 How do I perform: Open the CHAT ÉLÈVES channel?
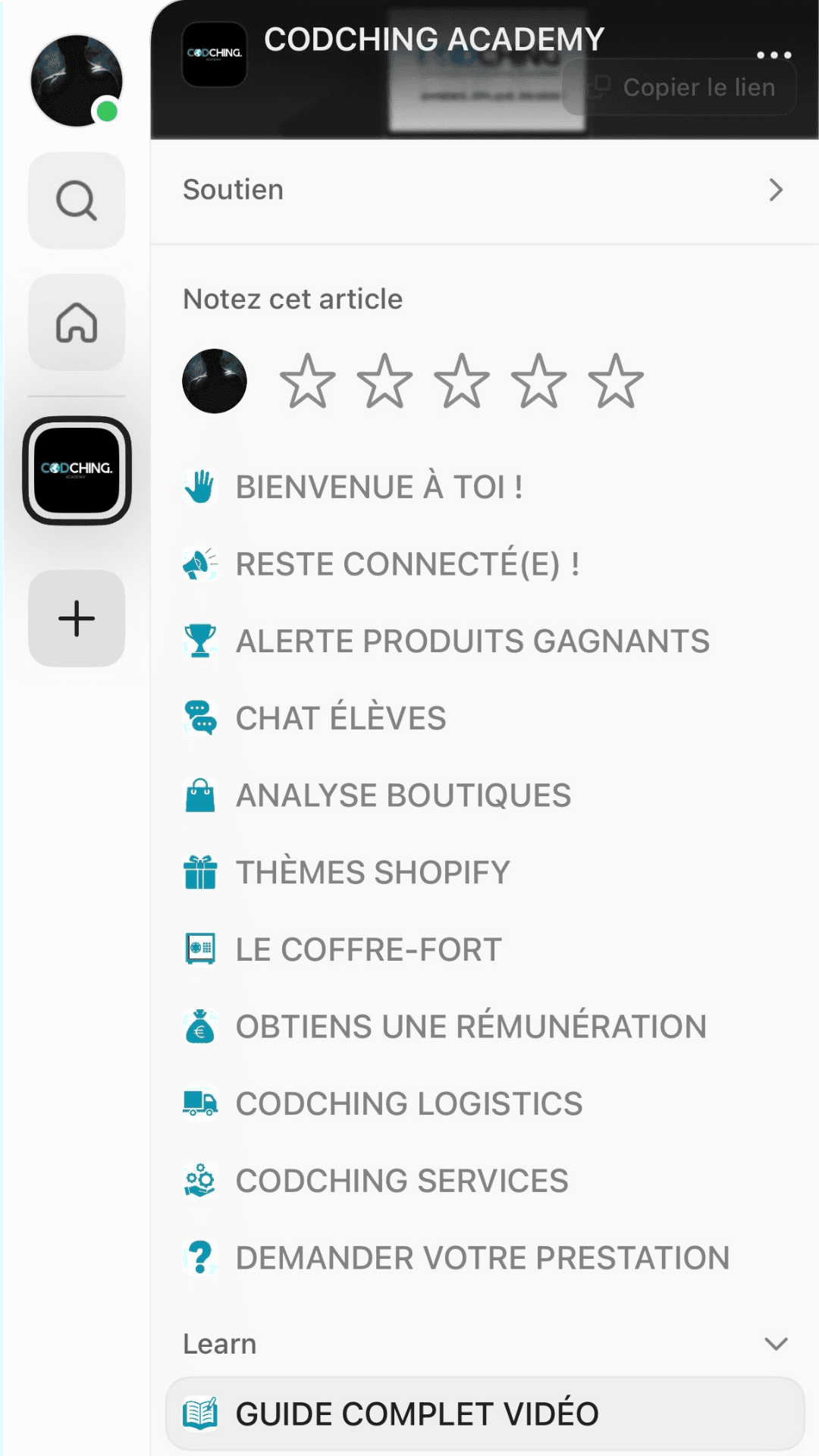340,718
